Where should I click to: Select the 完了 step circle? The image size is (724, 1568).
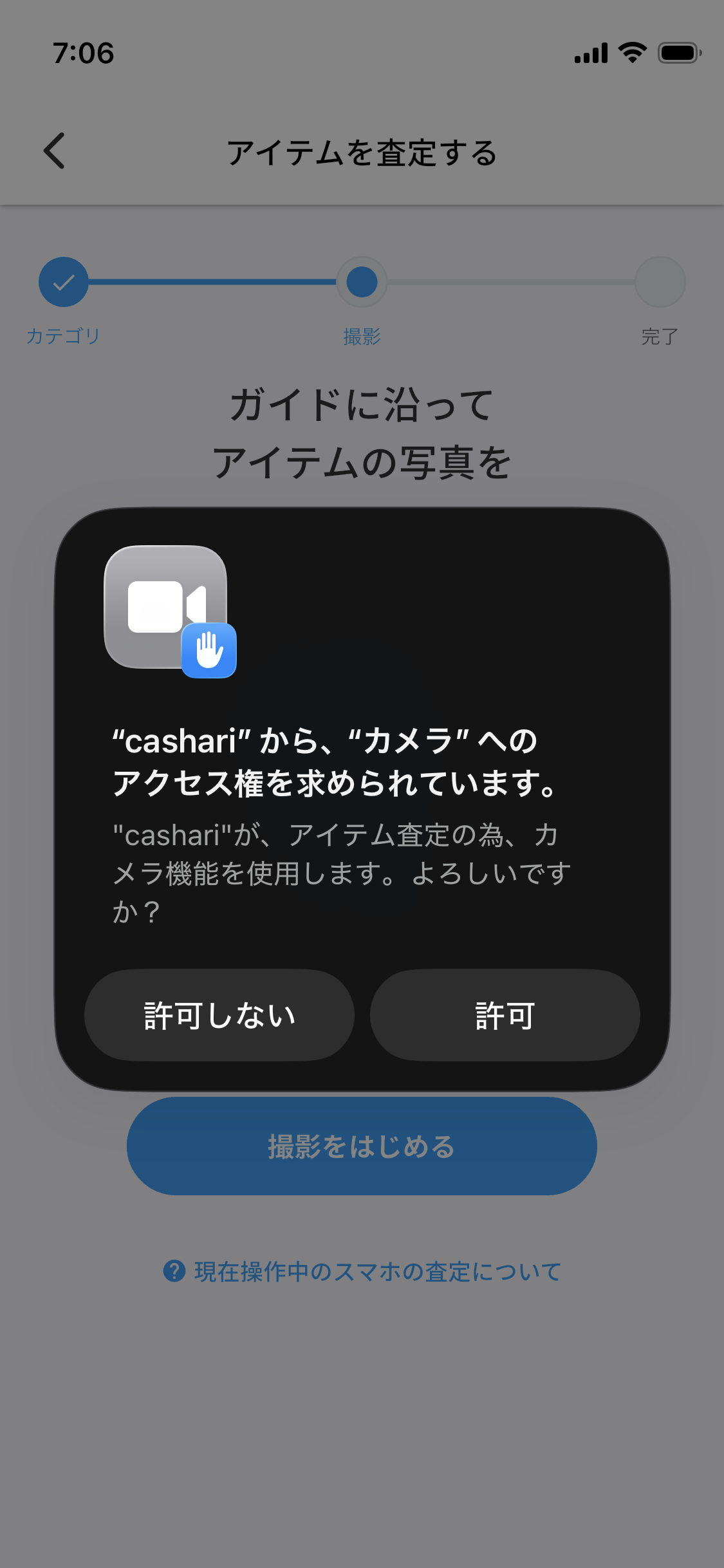click(659, 282)
